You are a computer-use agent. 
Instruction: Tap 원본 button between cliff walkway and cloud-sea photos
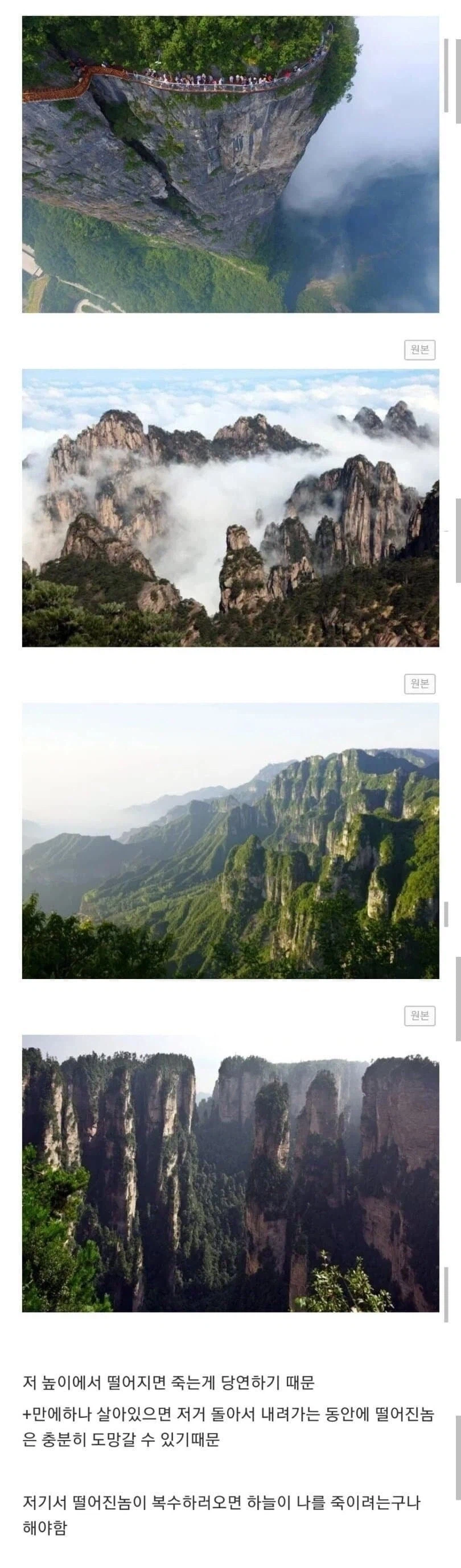pos(420,350)
